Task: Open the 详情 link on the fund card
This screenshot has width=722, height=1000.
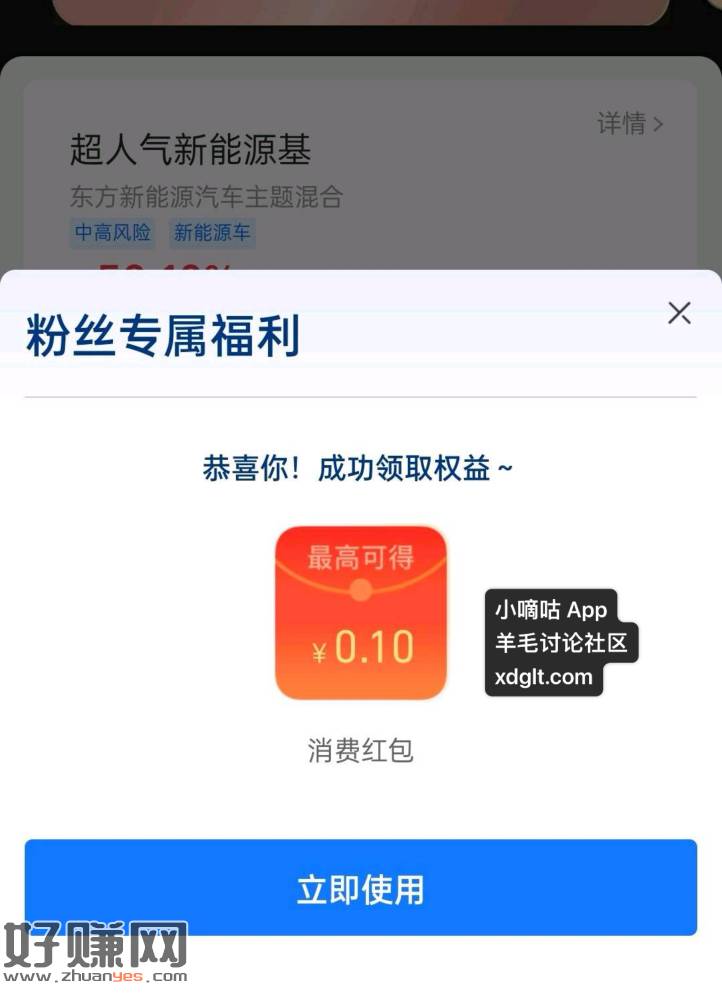Action: [x=630, y=124]
